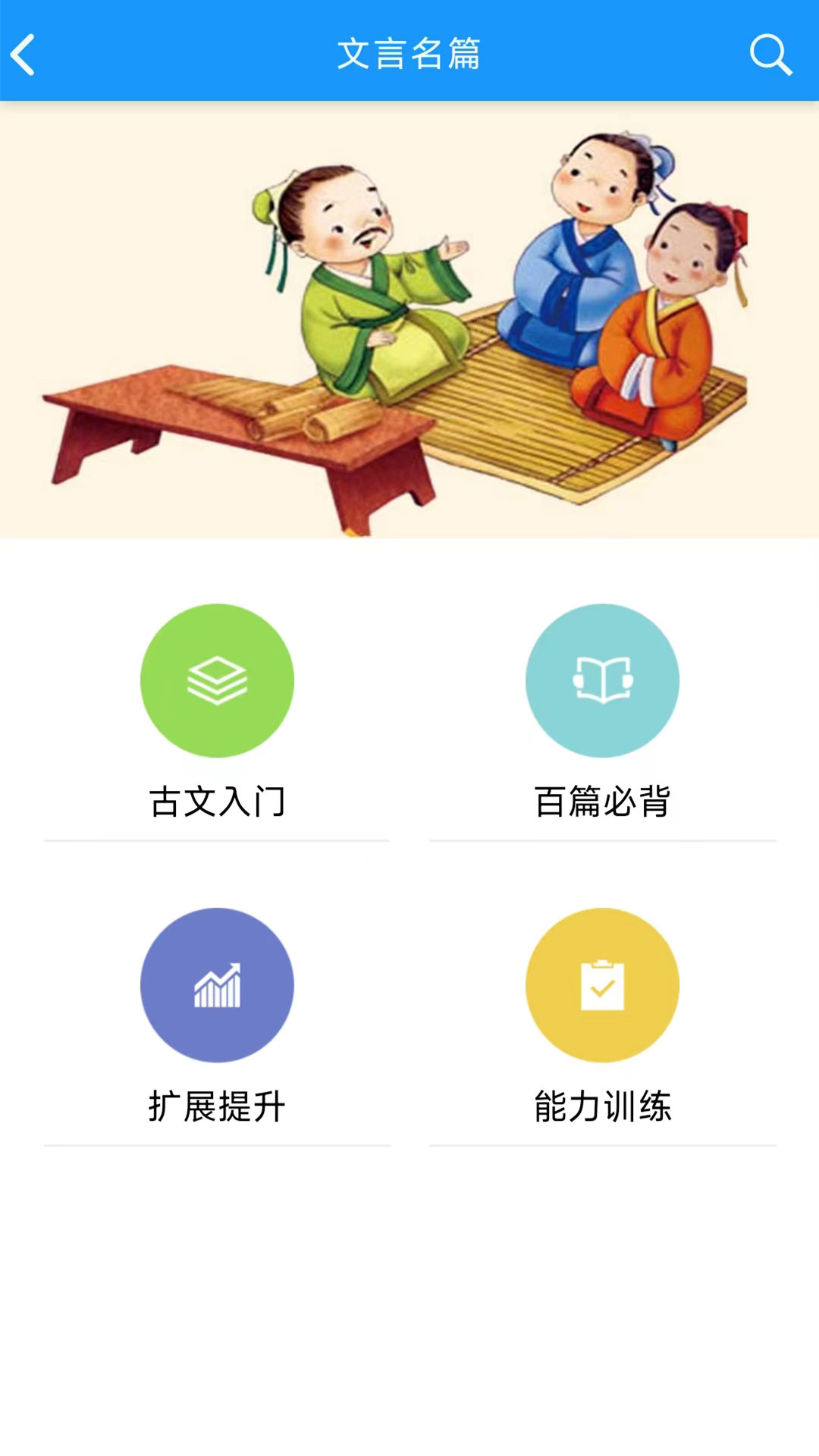The height and width of the screenshot is (1456, 819).
Task: Select the 扩展提升 label text
Action: [x=217, y=1106]
